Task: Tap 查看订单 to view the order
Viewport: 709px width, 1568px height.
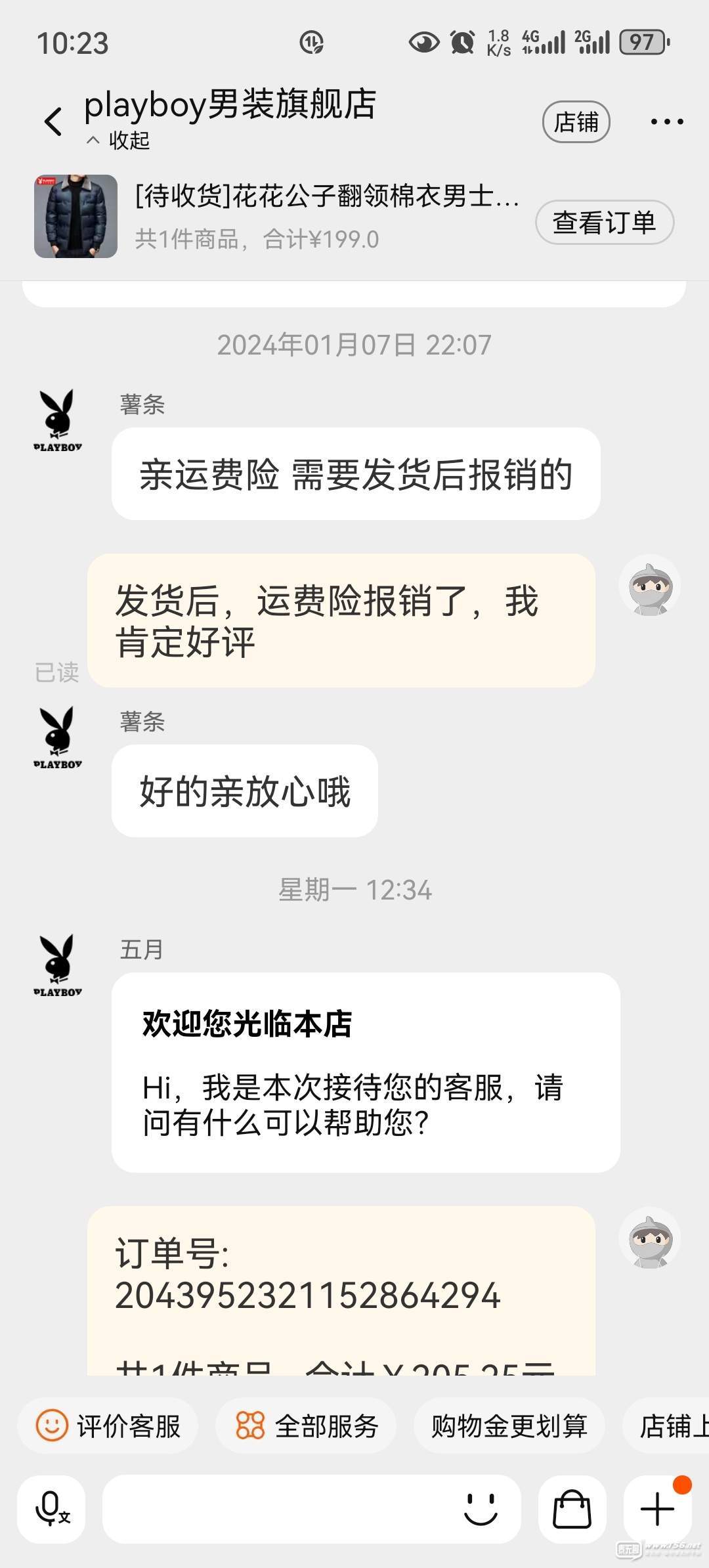Action: (x=604, y=223)
